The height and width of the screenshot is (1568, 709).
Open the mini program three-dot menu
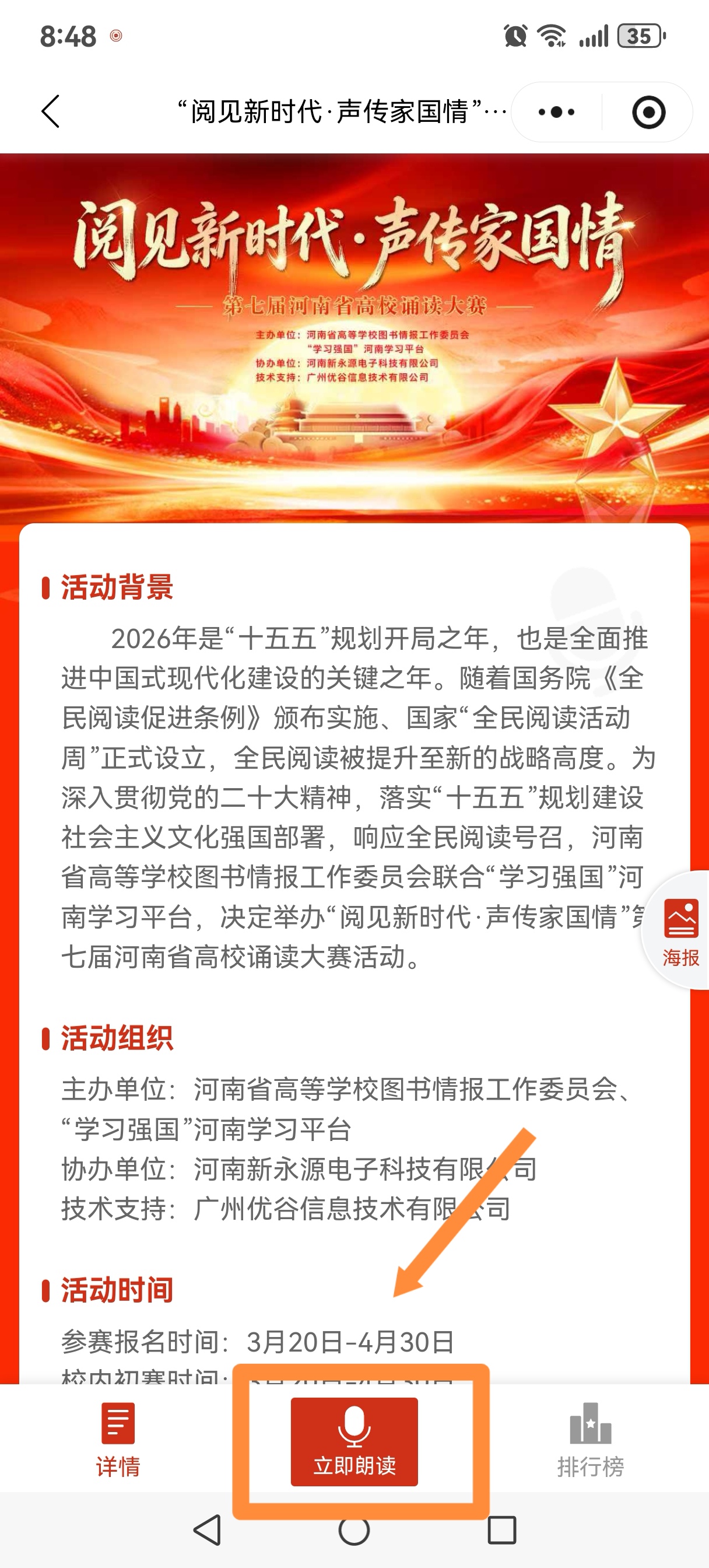(x=556, y=112)
